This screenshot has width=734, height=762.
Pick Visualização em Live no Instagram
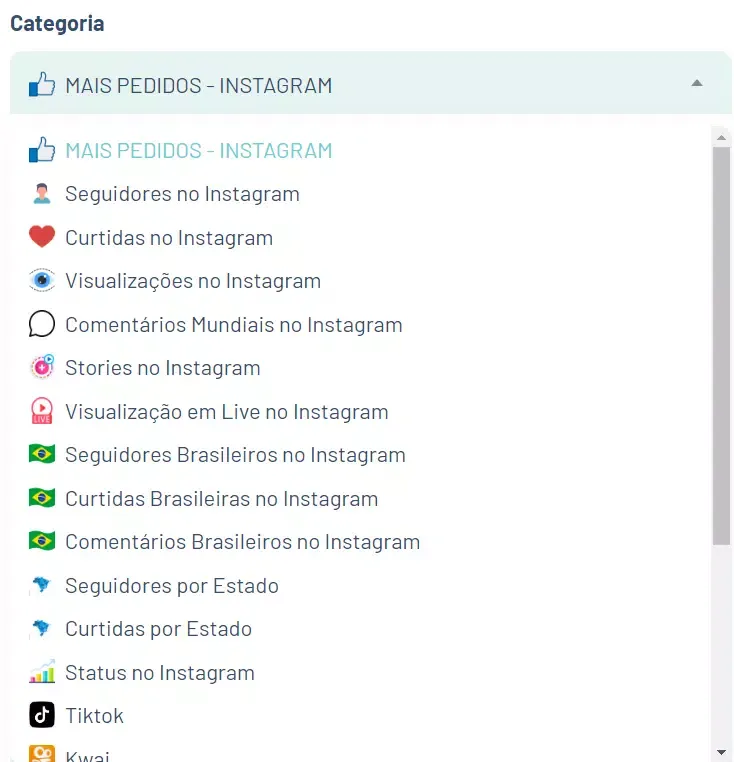(x=226, y=412)
